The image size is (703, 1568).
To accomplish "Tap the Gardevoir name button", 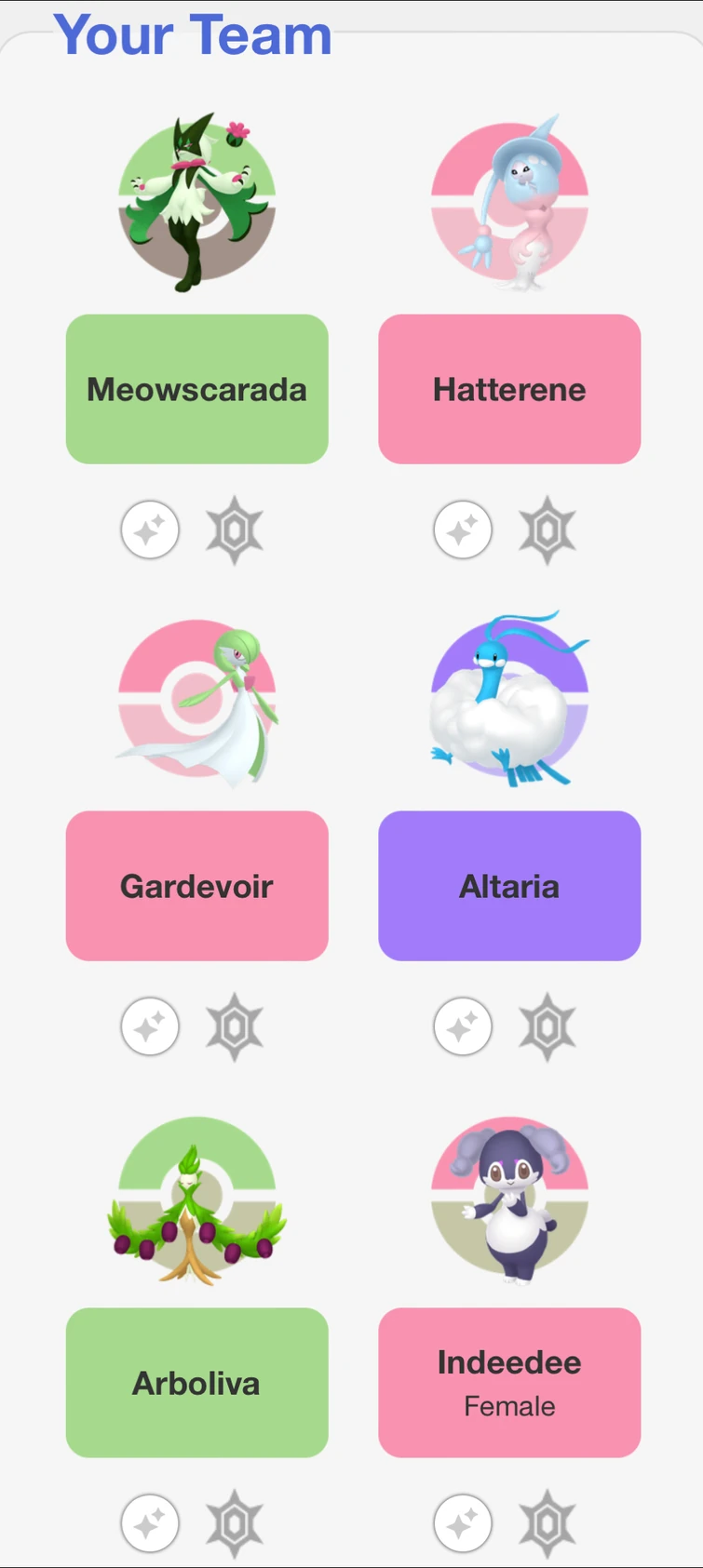I will click(196, 886).
